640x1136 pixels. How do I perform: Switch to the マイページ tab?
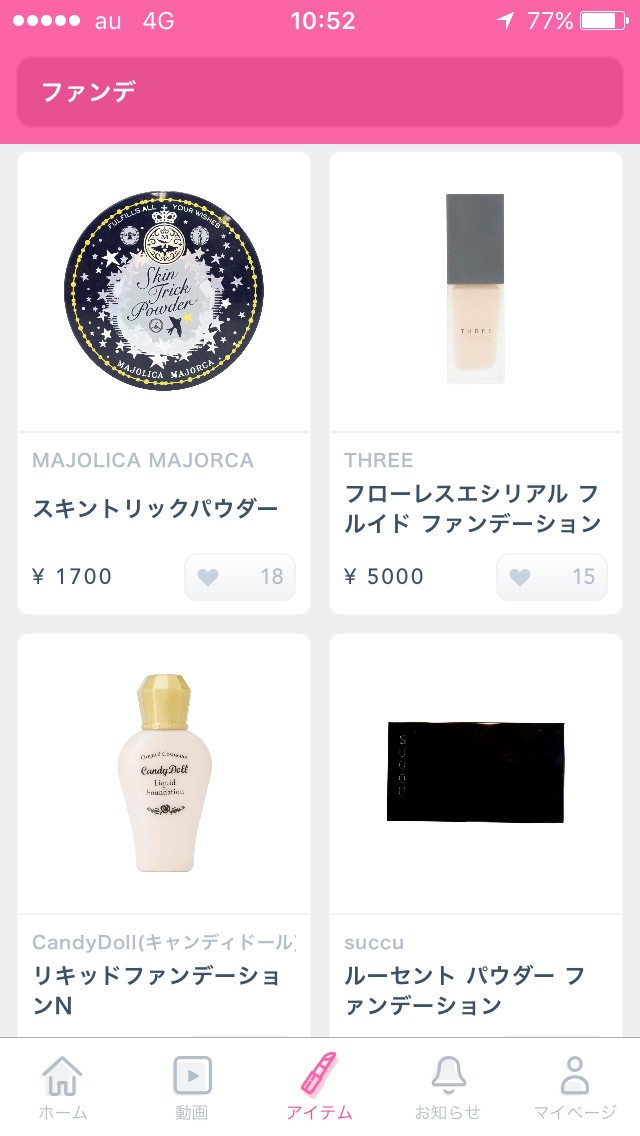click(575, 1088)
